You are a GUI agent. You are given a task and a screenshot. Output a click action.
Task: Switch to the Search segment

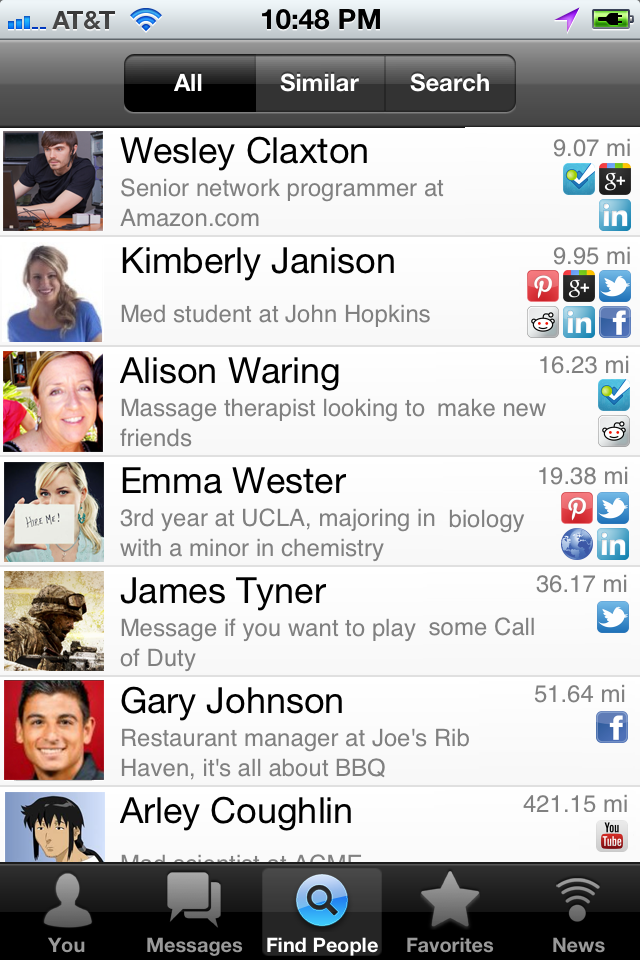pyautogui.click(x=450, y=83)
